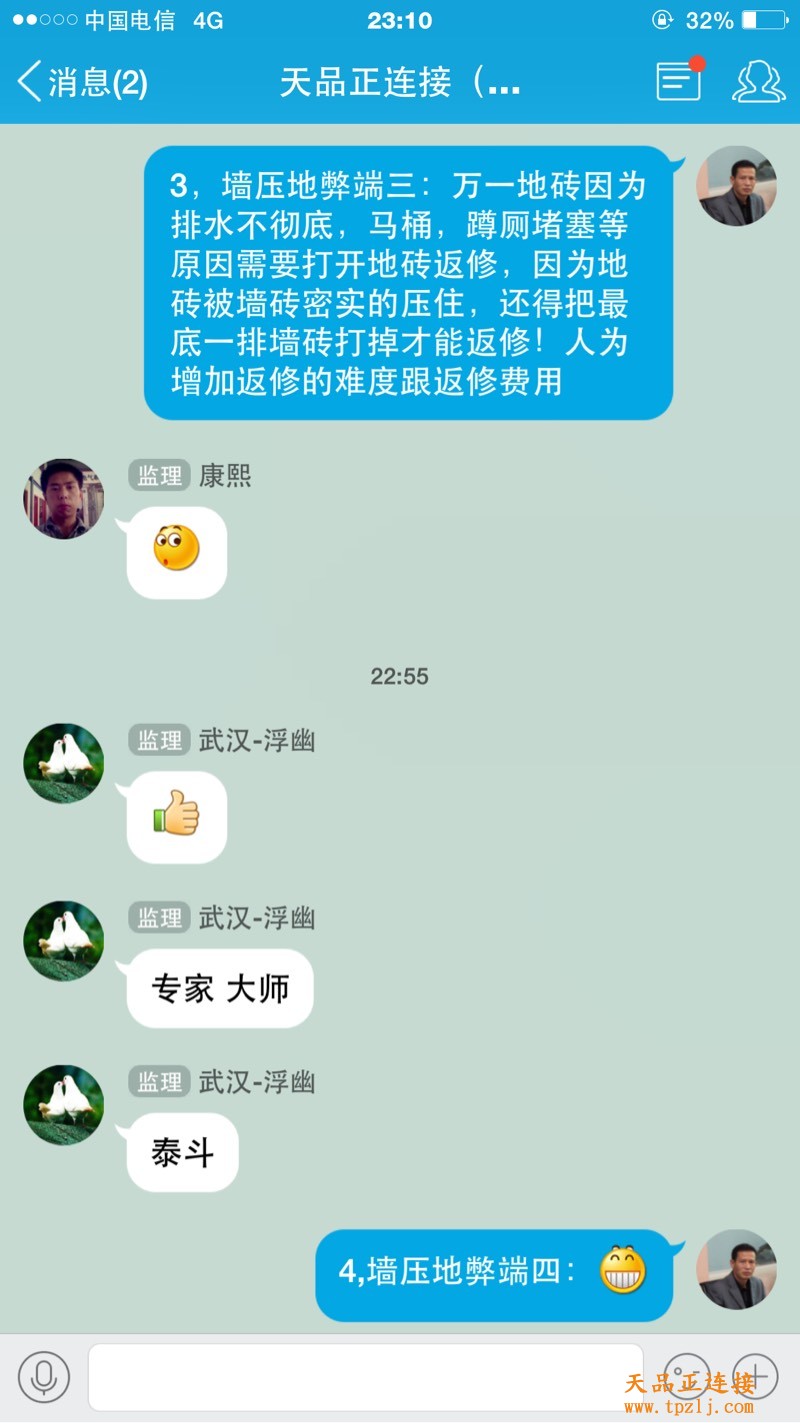The width and height of the screenshot is (800, 1423).
Task: Open the group announcements icon
Action: (x=678, y=81)
